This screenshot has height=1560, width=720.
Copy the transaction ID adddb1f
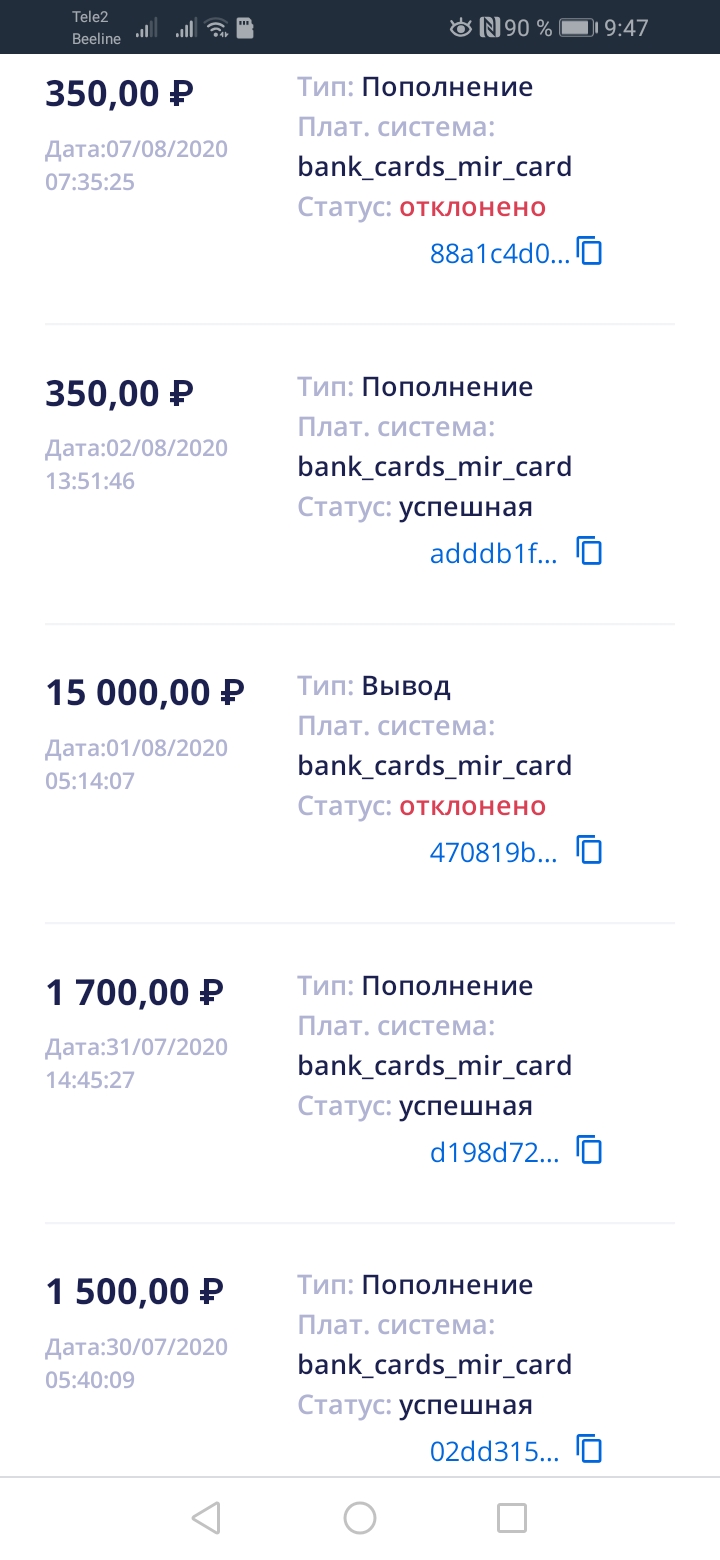click(590, 551)
